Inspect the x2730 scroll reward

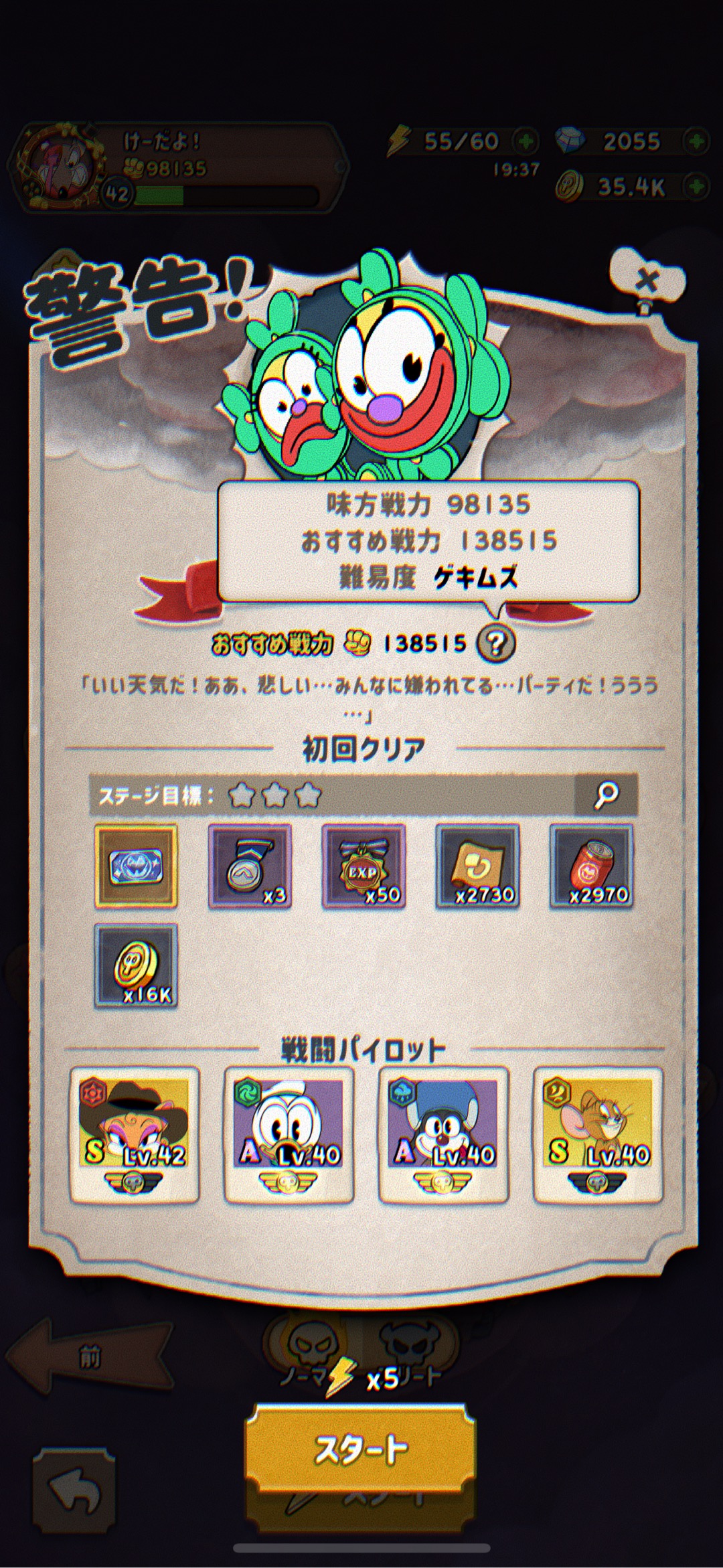(x=477, y=866)
